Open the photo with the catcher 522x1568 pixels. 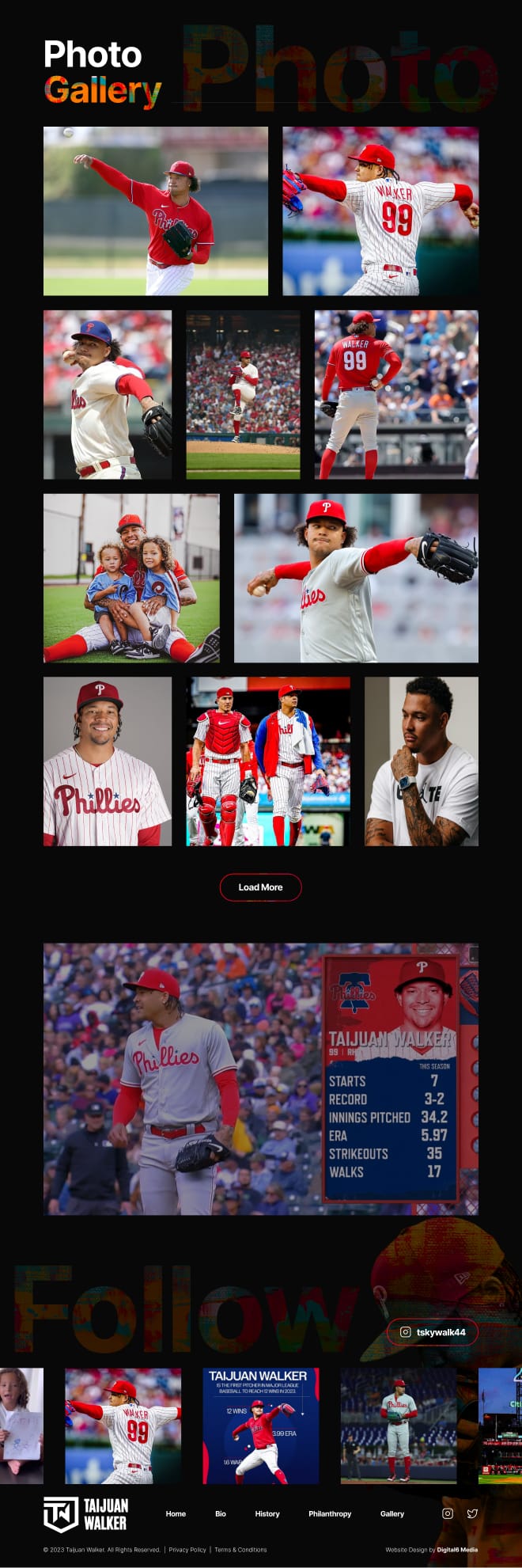pos(268,761)
